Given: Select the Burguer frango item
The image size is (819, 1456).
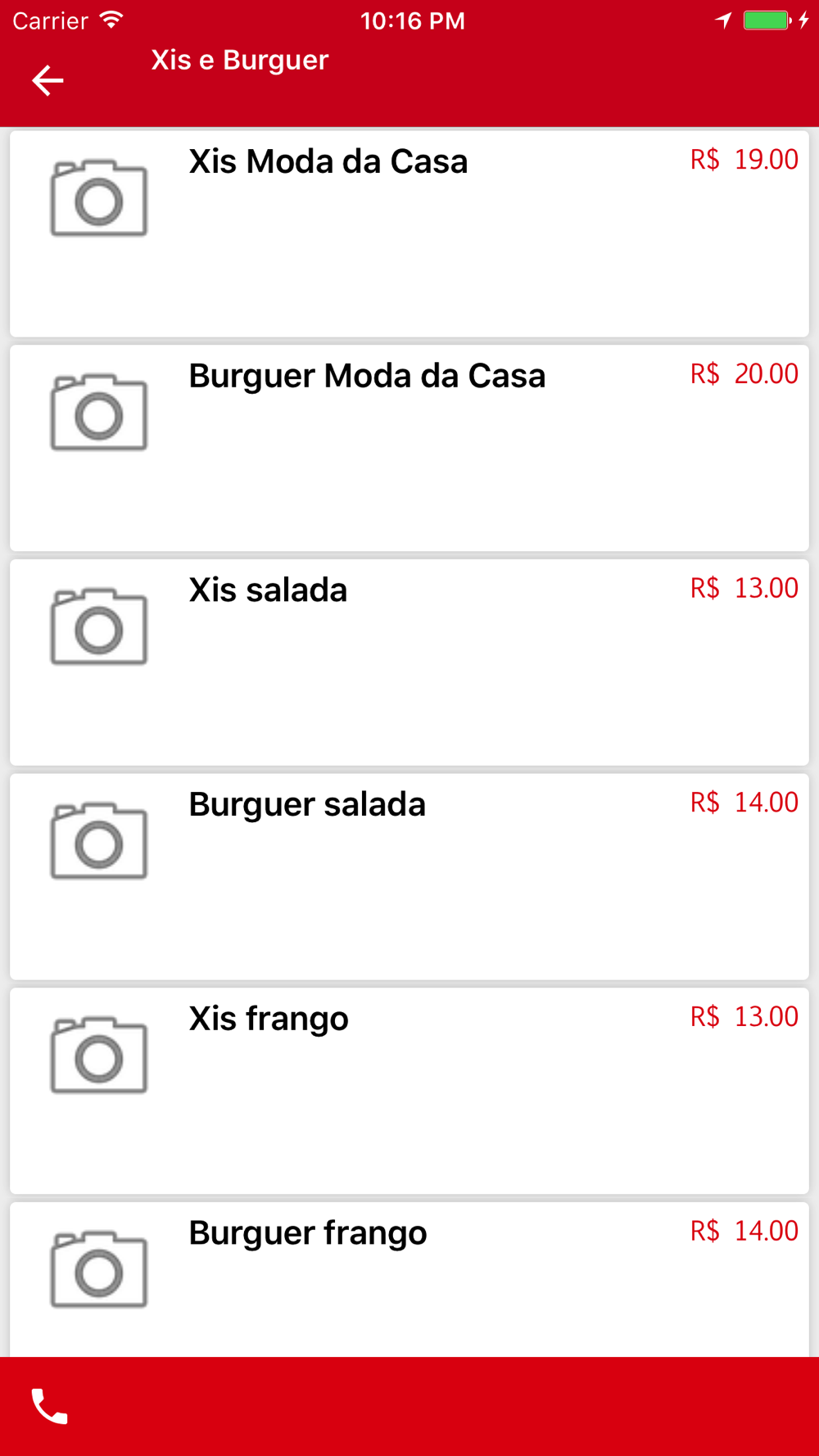Looking at the screenshot, I should pos(409,1280).
